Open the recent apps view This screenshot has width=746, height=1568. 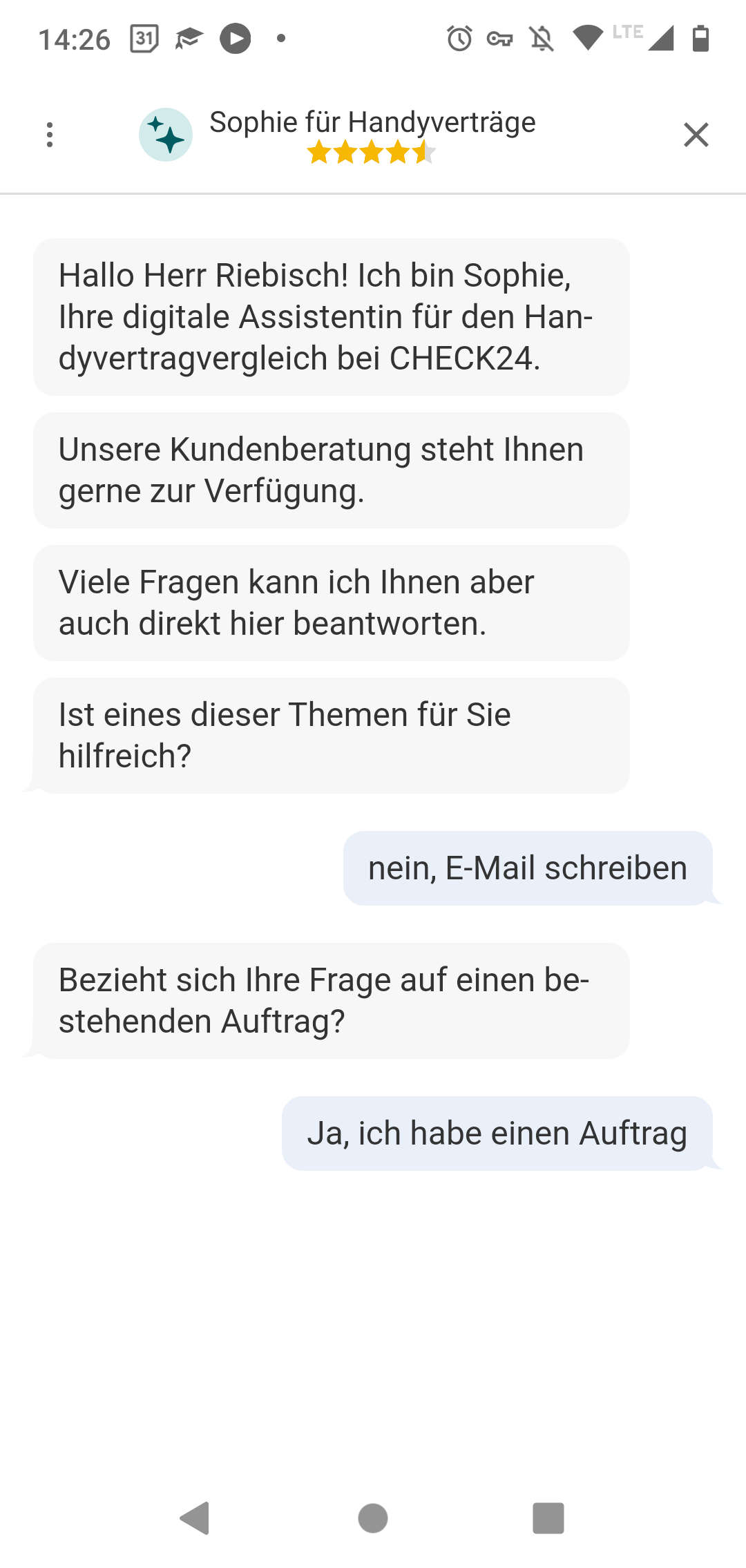[x=548, y=1518]
